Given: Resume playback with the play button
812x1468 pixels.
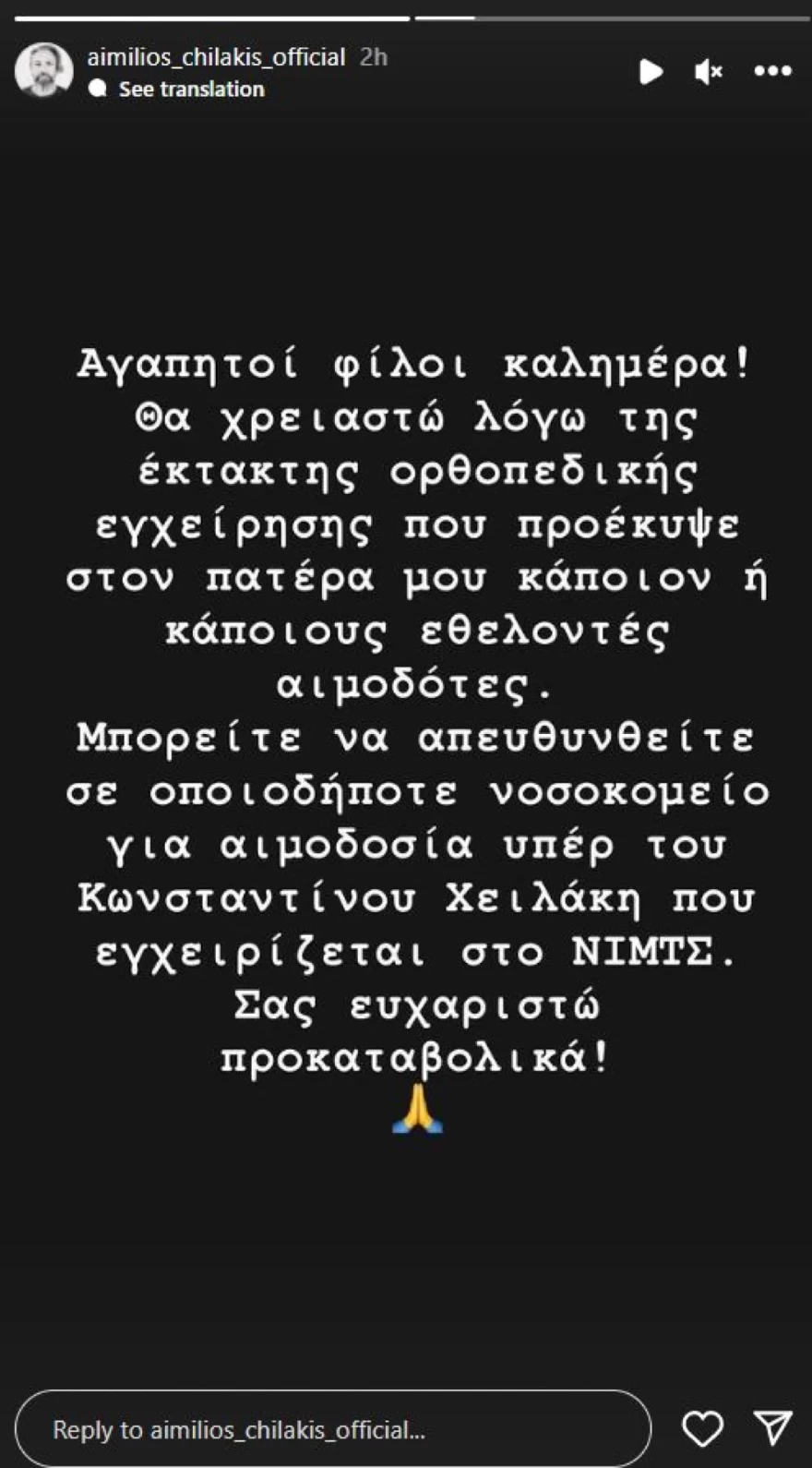Looking at the screenshot, I should 651,70.
